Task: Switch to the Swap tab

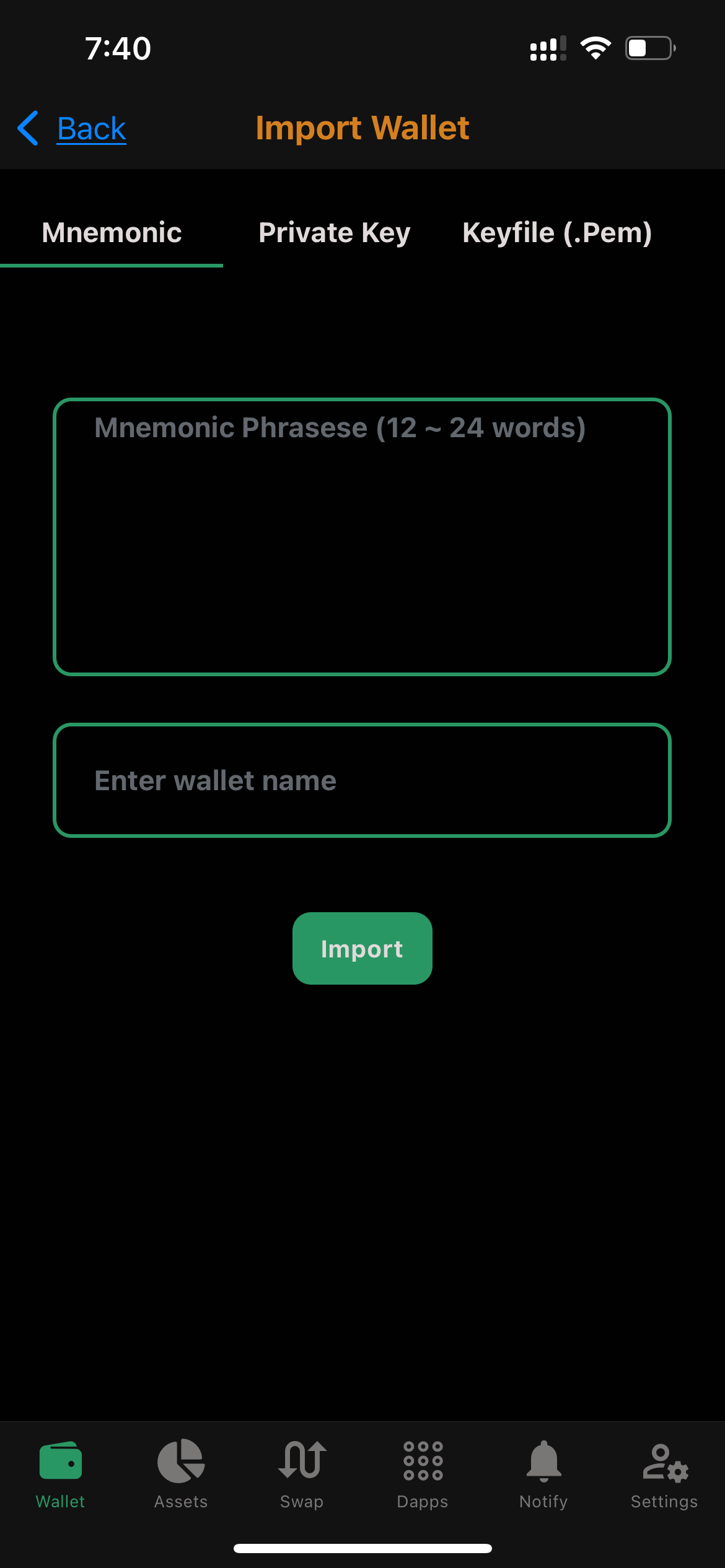Action: (x=302, y=1474)
